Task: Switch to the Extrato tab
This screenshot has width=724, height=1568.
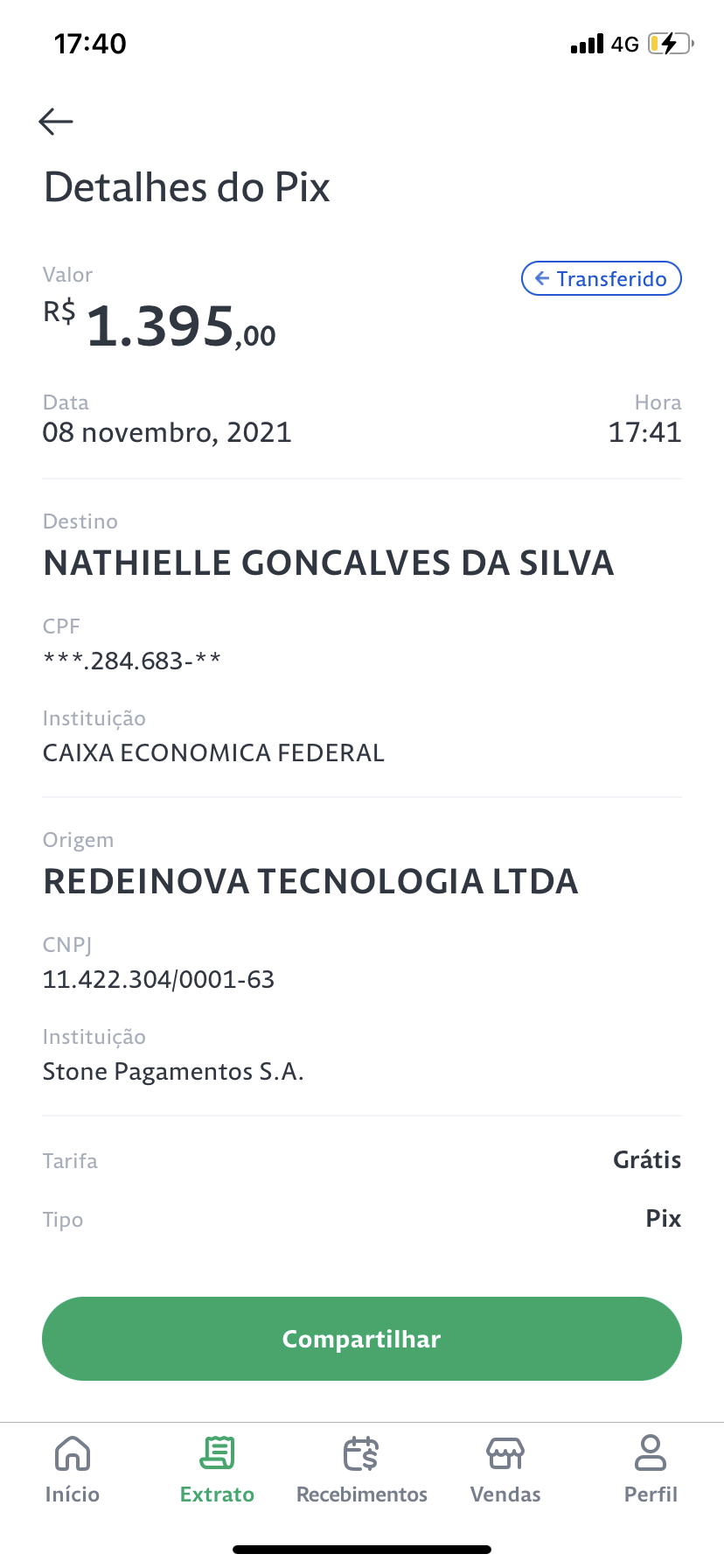Action: [217, 1470]
